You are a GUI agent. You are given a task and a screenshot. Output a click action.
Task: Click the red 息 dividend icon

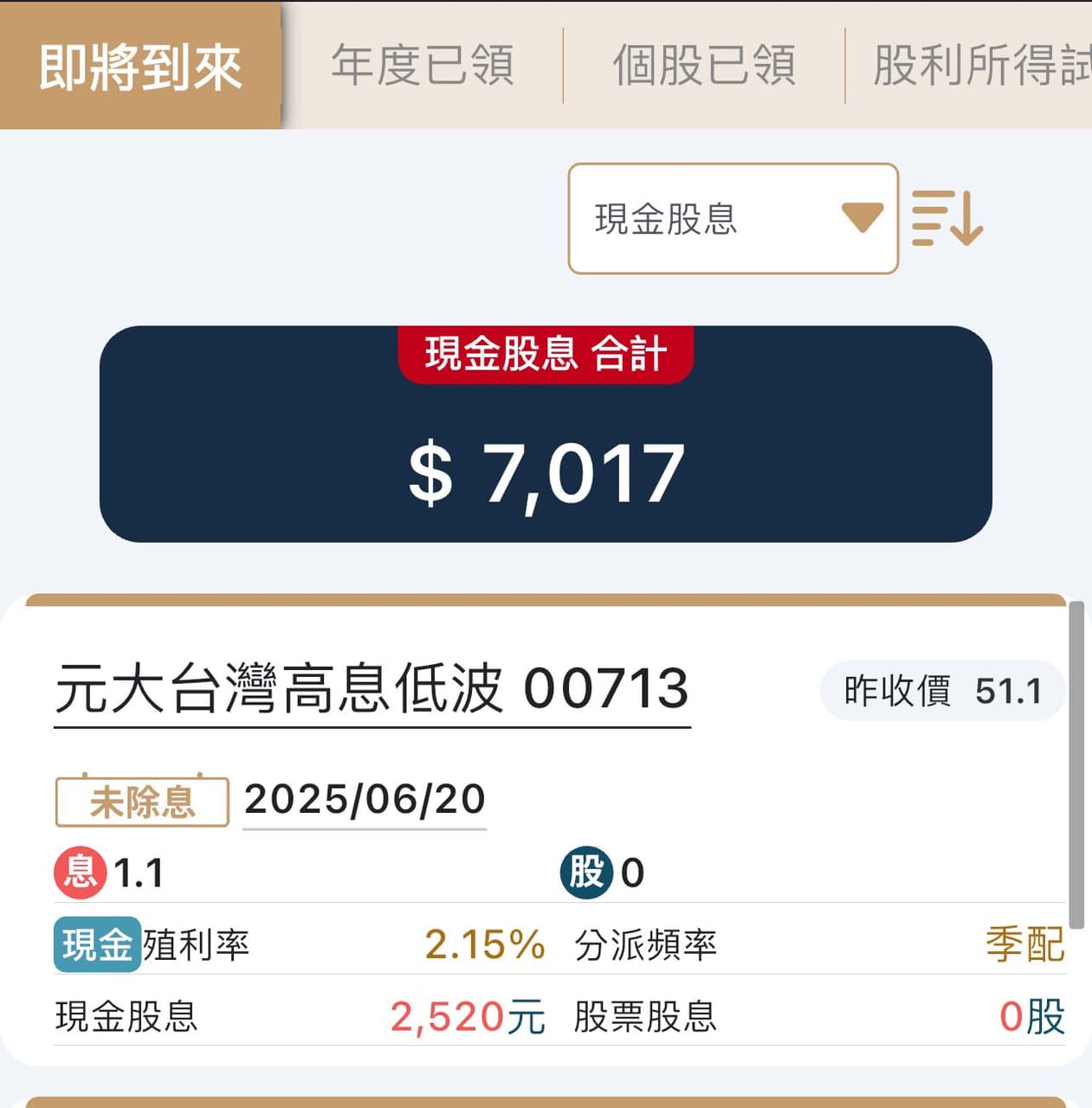tap(79, 872)
